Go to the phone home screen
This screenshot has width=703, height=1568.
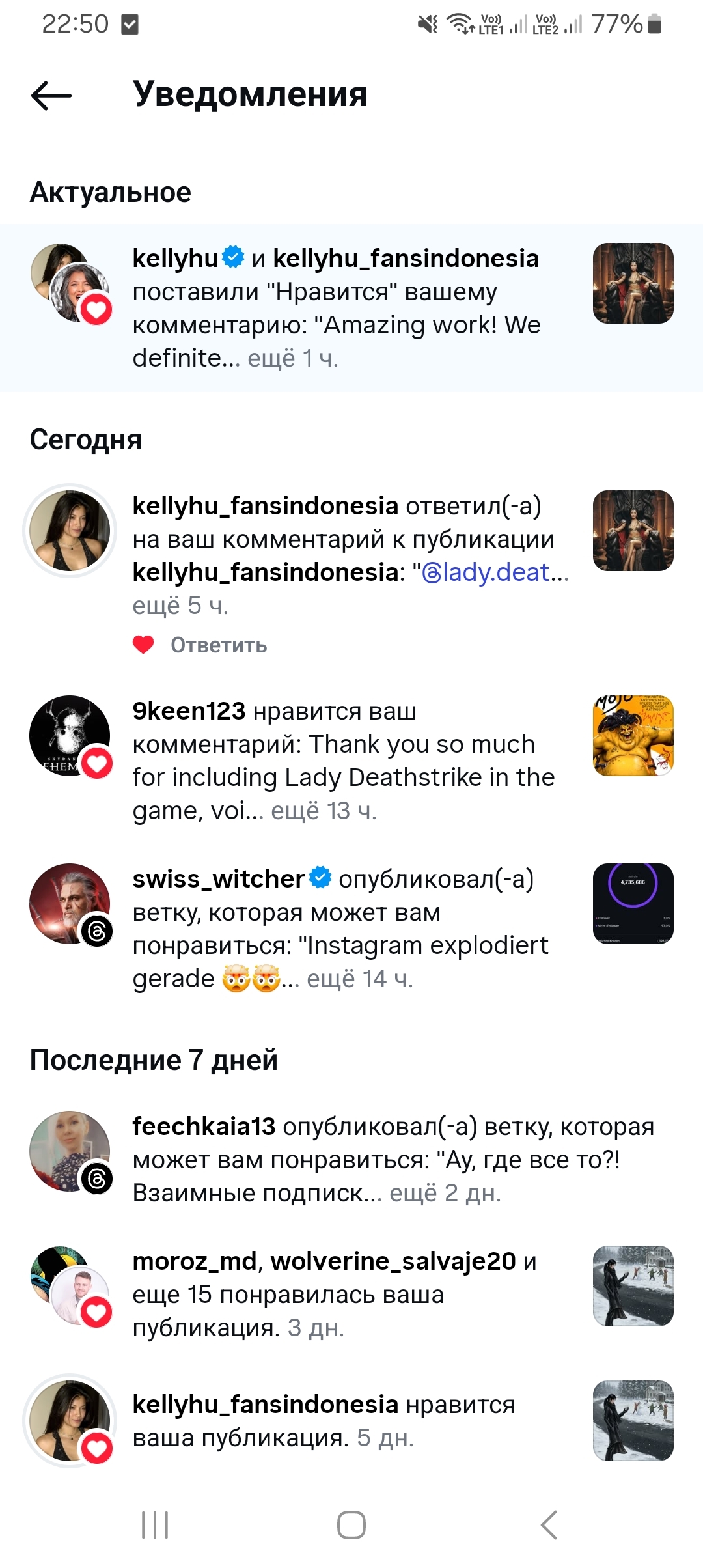point(351,1525)
